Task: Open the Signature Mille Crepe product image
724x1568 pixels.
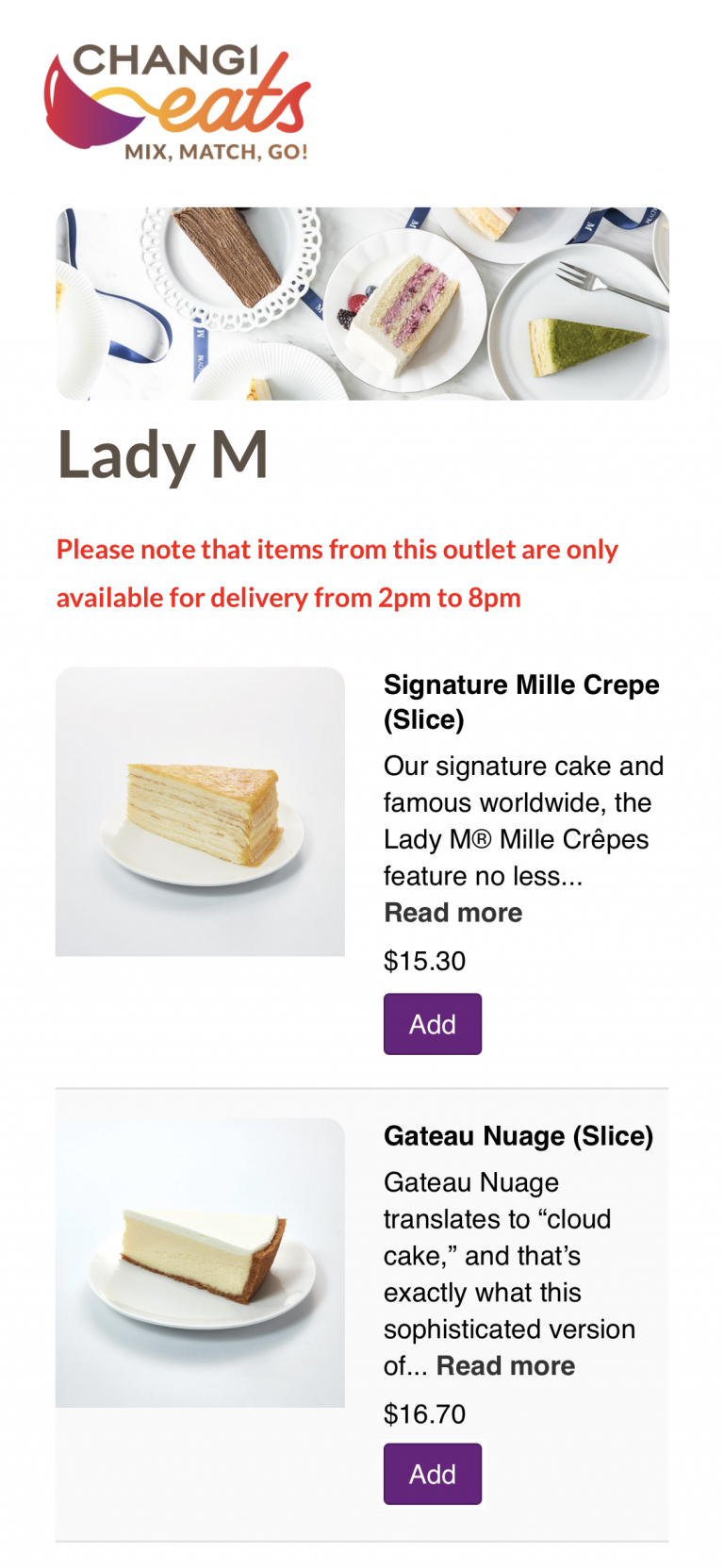Action: [x=200, y=812]
